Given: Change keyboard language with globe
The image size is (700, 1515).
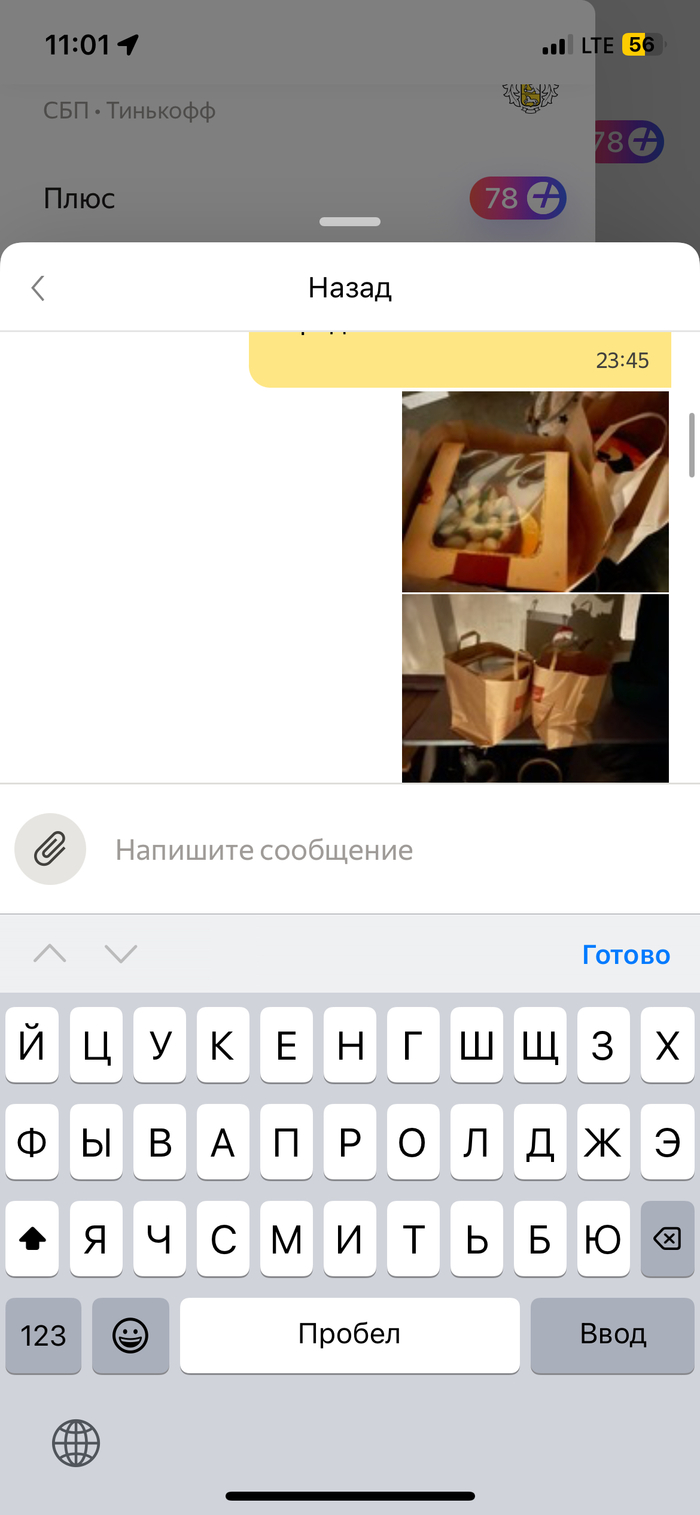Looking at the screenshot, I should (x=76, y=1443).
